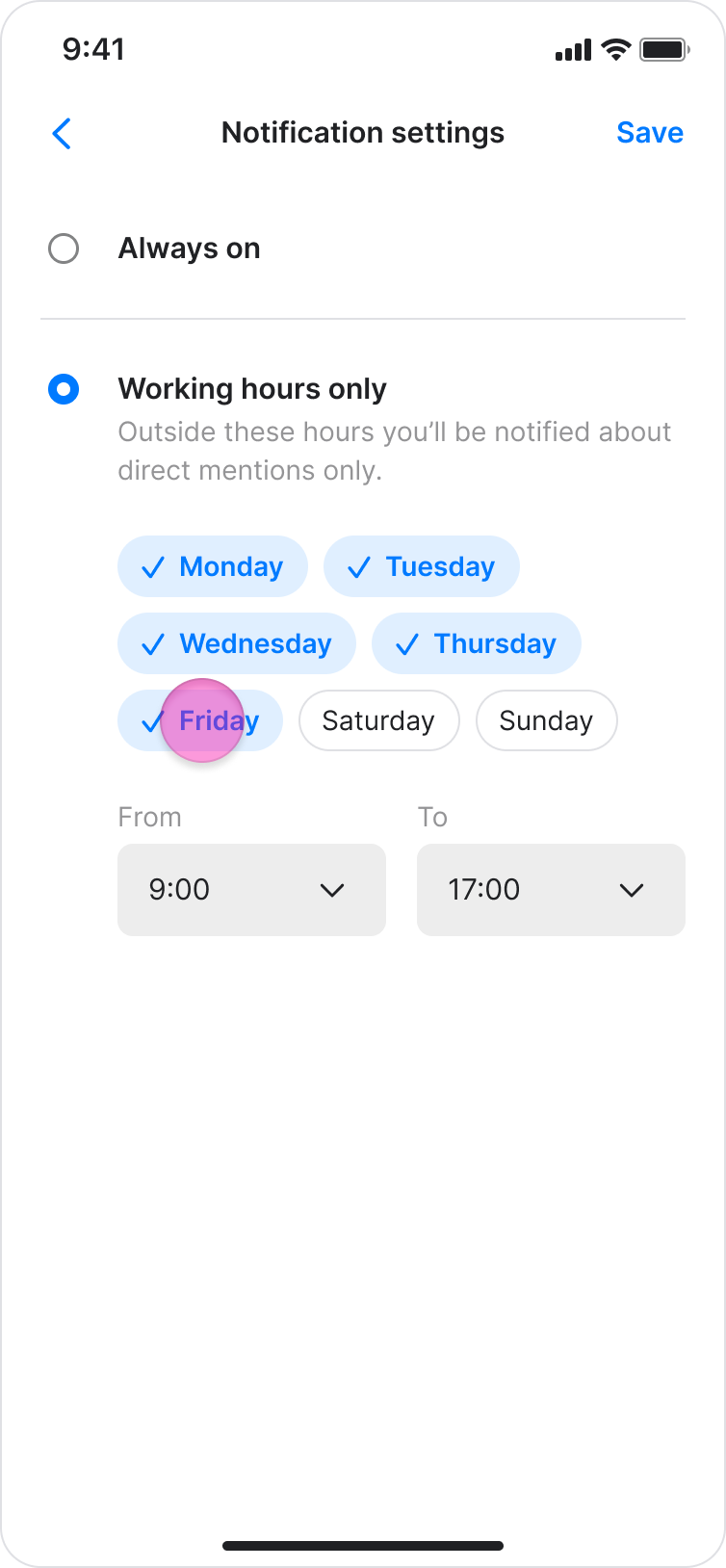
Task: Uncheck the Thursday chip
Action: click(477, 643)
